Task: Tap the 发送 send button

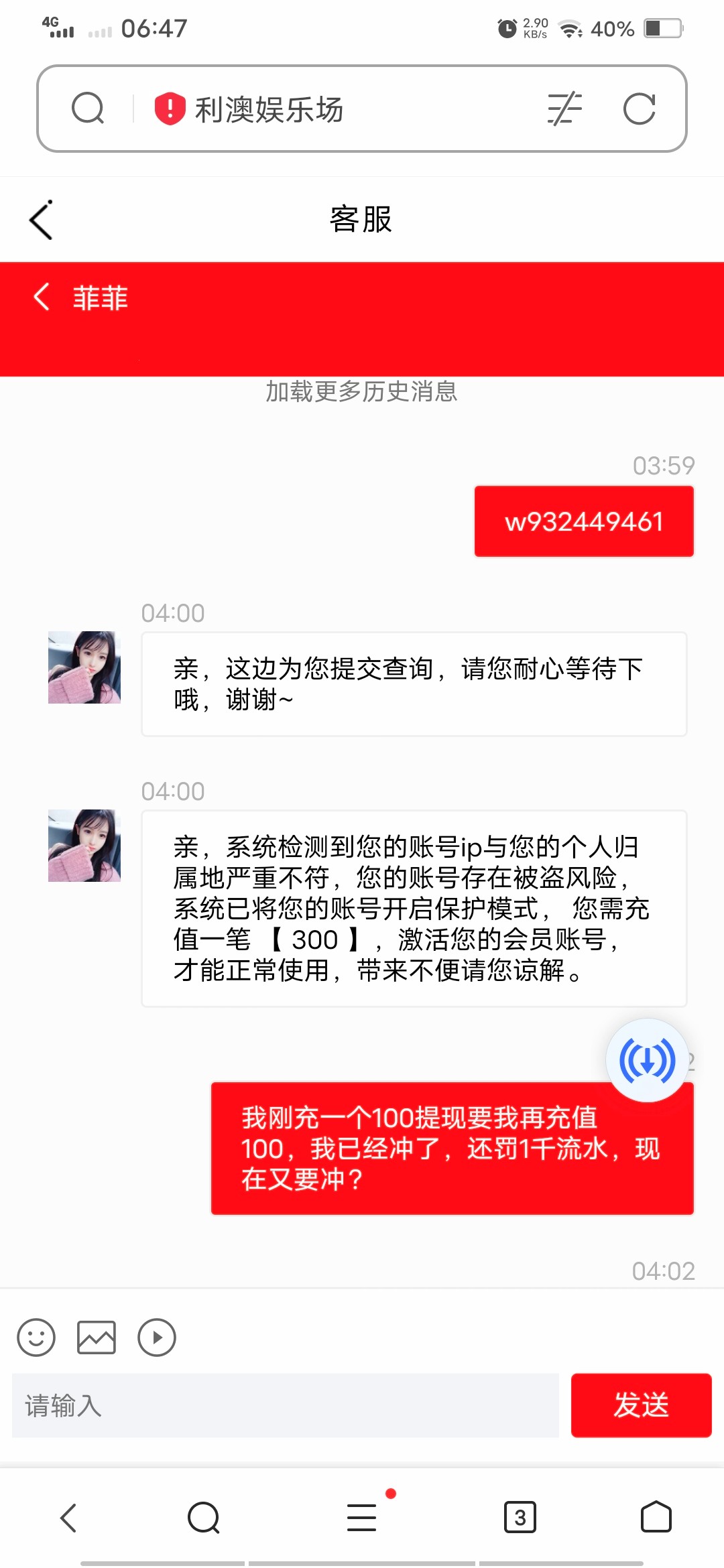Action: 640,1407
